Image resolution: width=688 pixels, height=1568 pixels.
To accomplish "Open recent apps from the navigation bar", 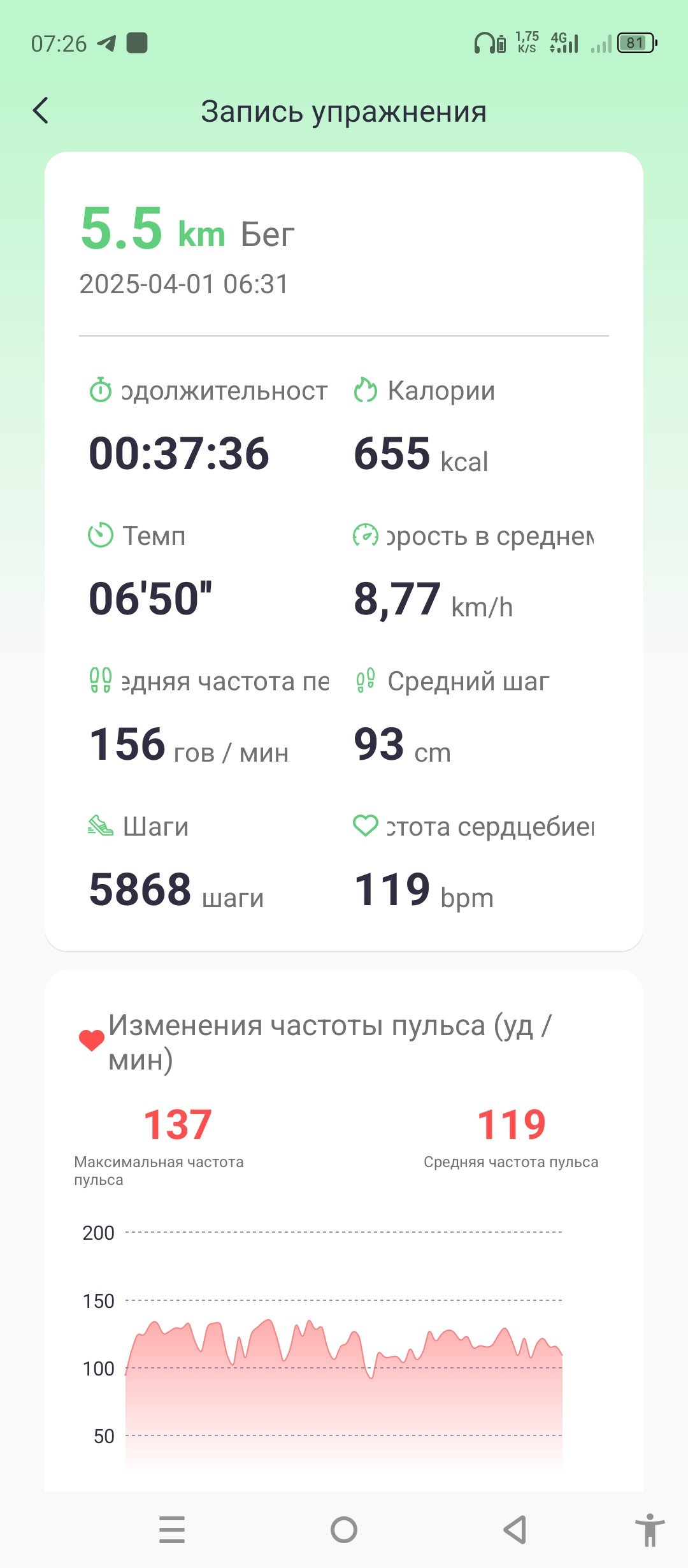I will click(x=172, y=1530).
